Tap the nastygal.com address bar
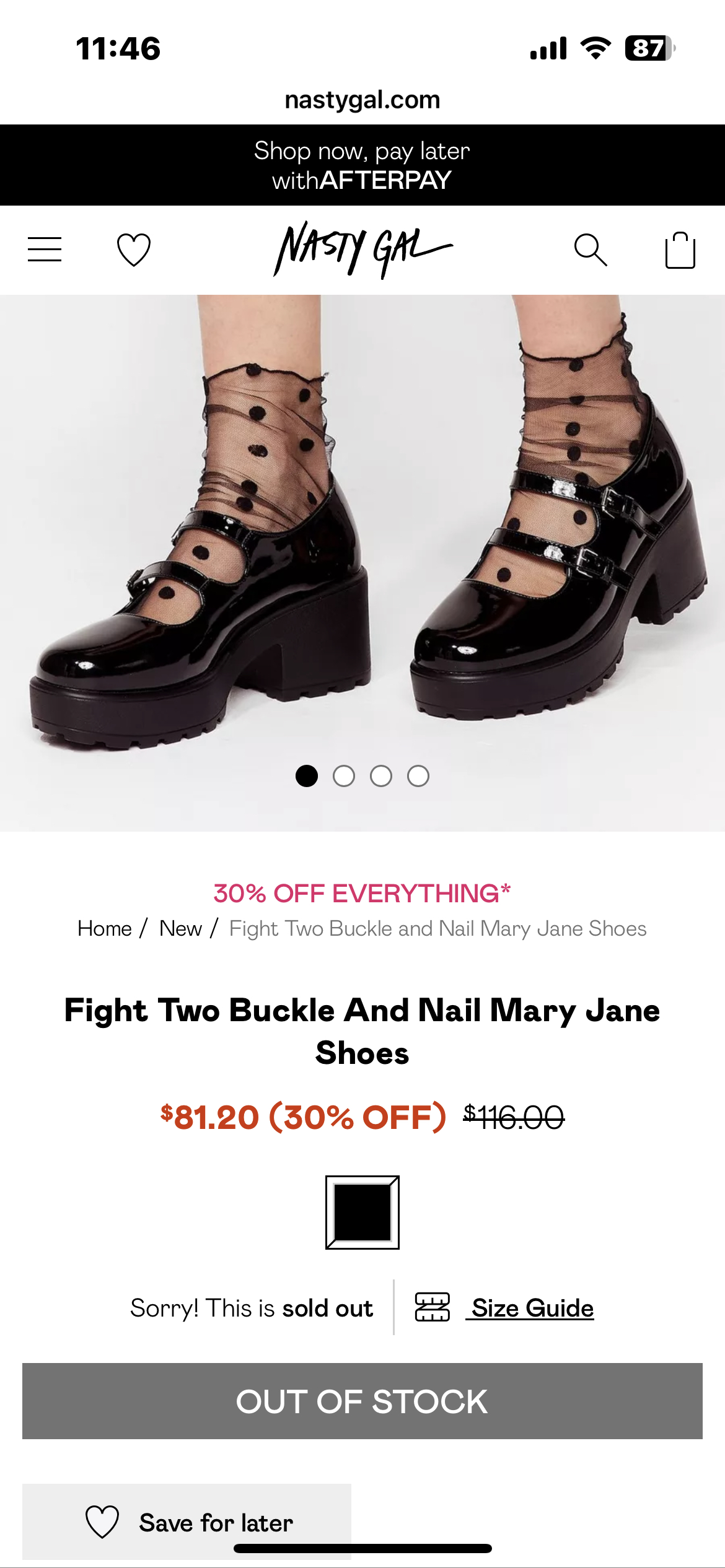Image resolution: width=725 pixels, height=1568 pixels. click(x=362, y=100)
